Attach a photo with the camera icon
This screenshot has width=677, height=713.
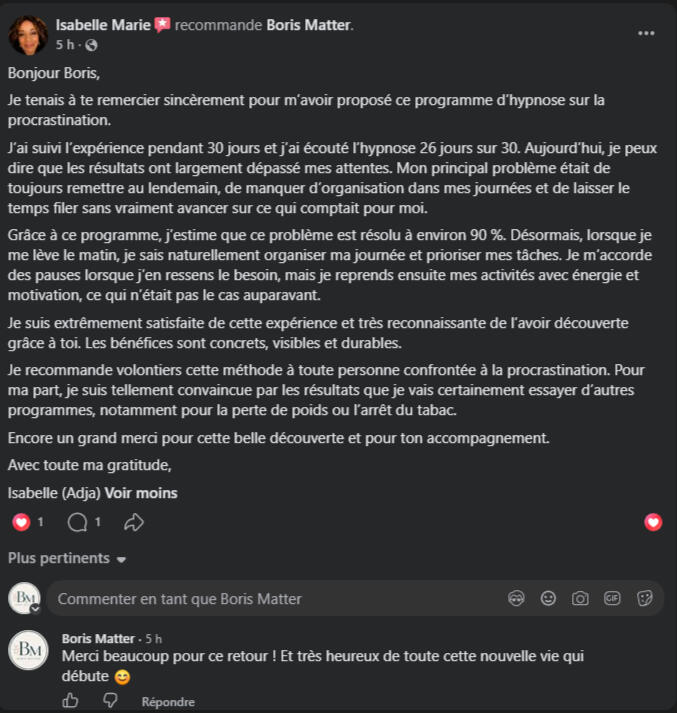click(x=580, y=598)
